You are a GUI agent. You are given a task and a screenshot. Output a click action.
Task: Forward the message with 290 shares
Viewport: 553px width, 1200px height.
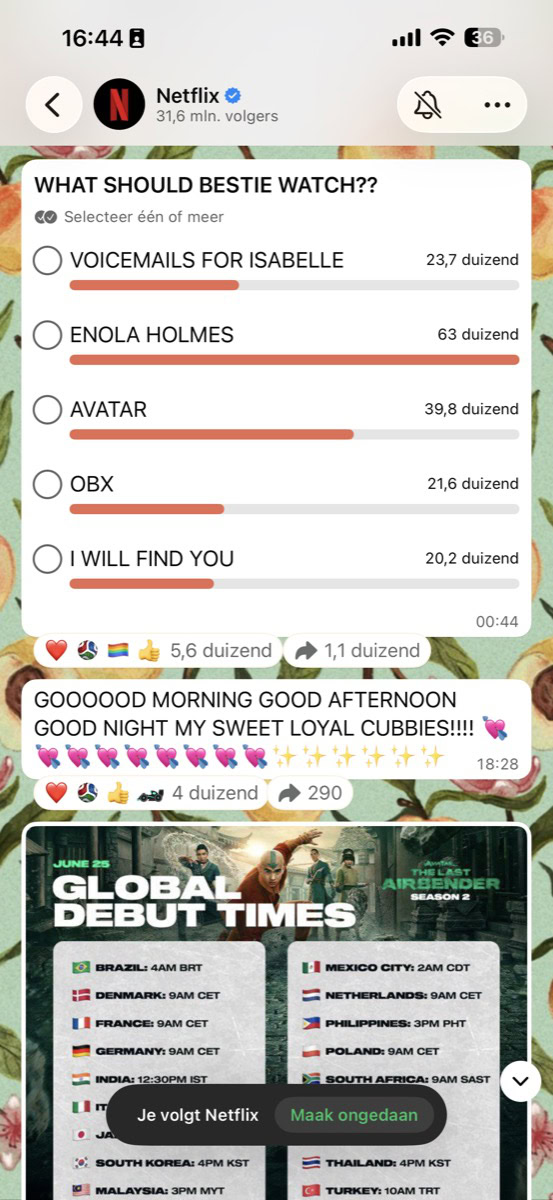click(310, 793)
